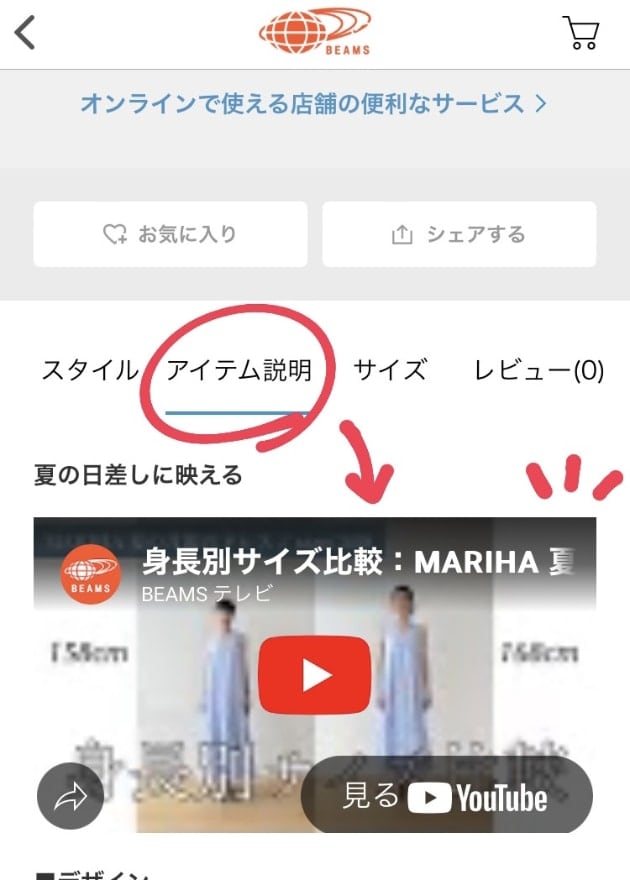Switch to the スタイル tab
Image resolution: width=630 pixels, height=880 pixels.
[x=89, y=370]
